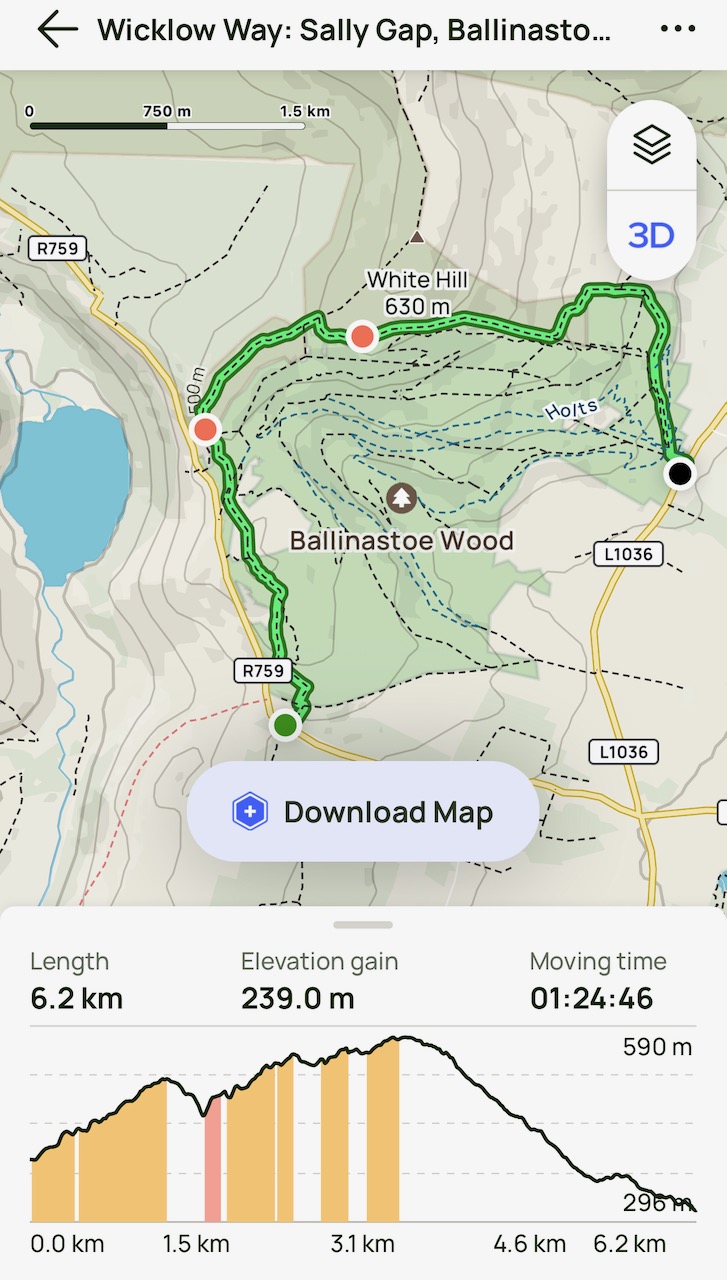Viewport: 727px width, 1280px height.
Task: Tap the Download Map button
Action: click(x=363, y=812)
